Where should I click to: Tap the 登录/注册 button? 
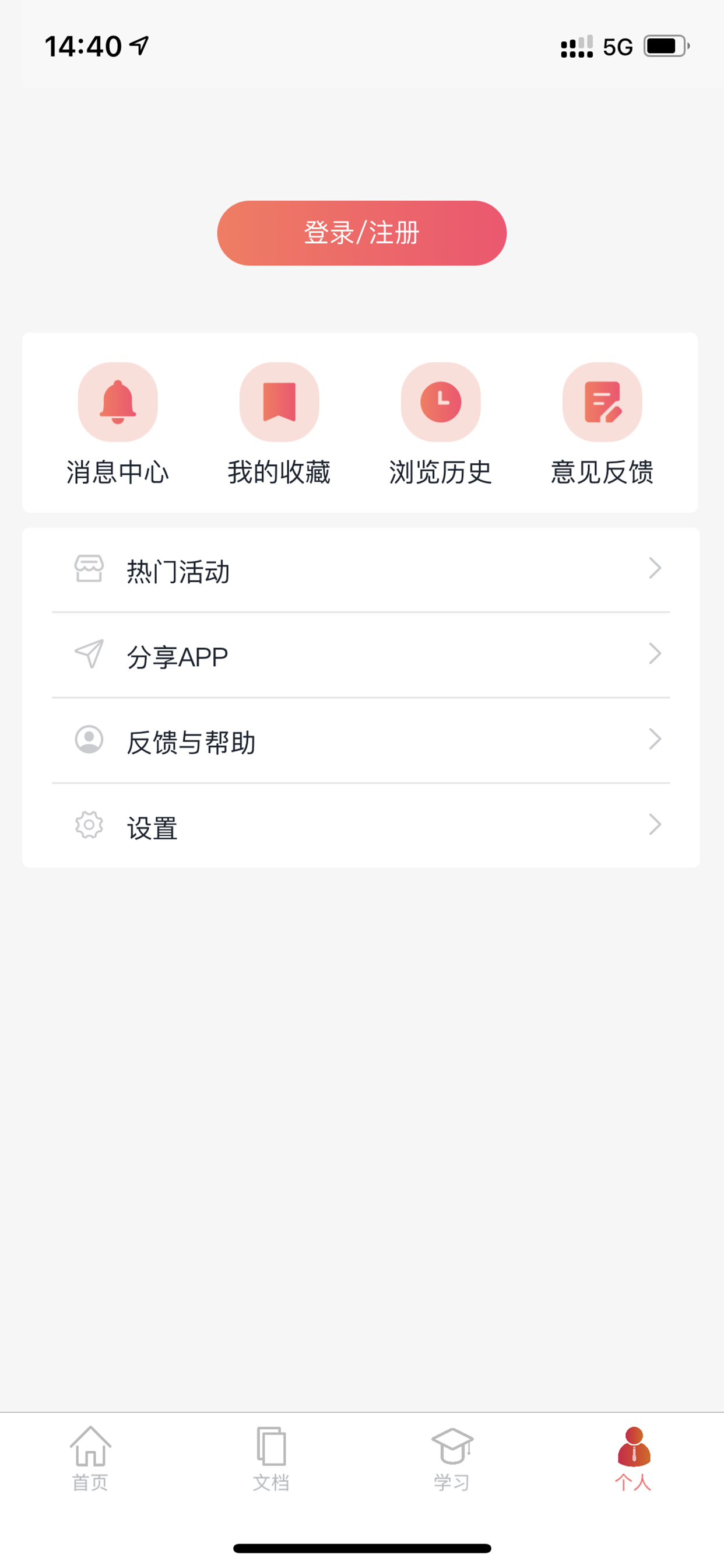361,233
